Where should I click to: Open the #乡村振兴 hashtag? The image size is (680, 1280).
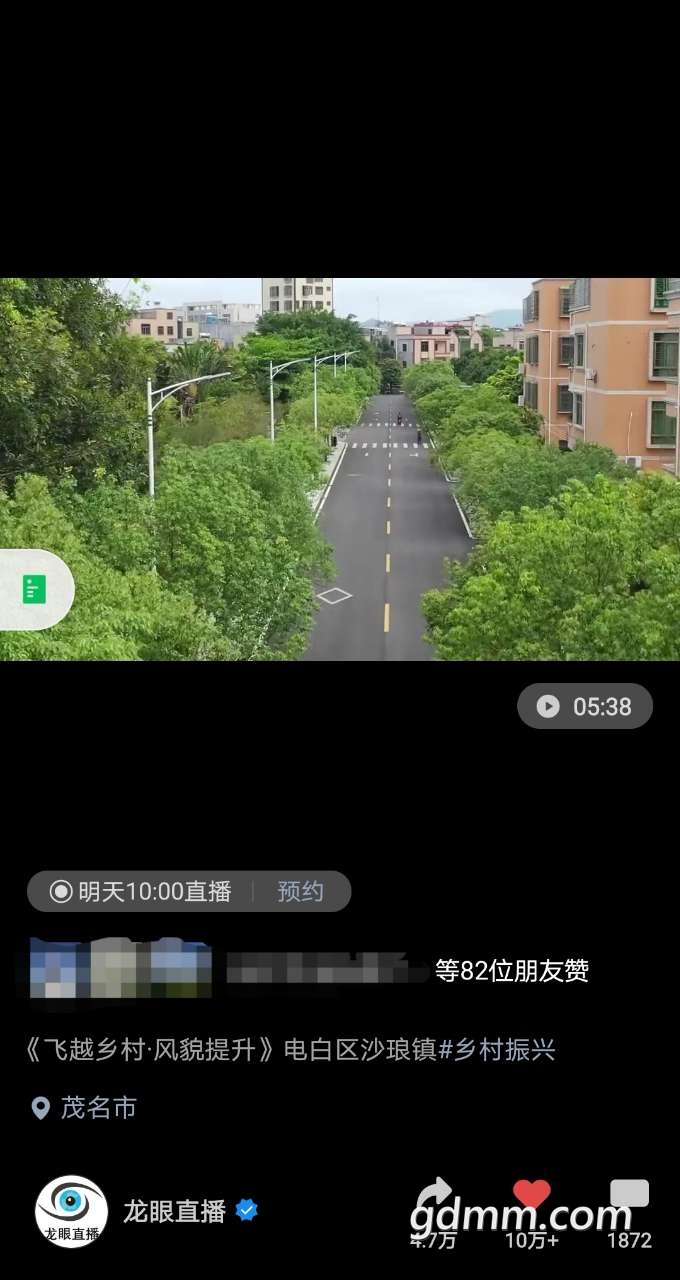coord(497,1049)
